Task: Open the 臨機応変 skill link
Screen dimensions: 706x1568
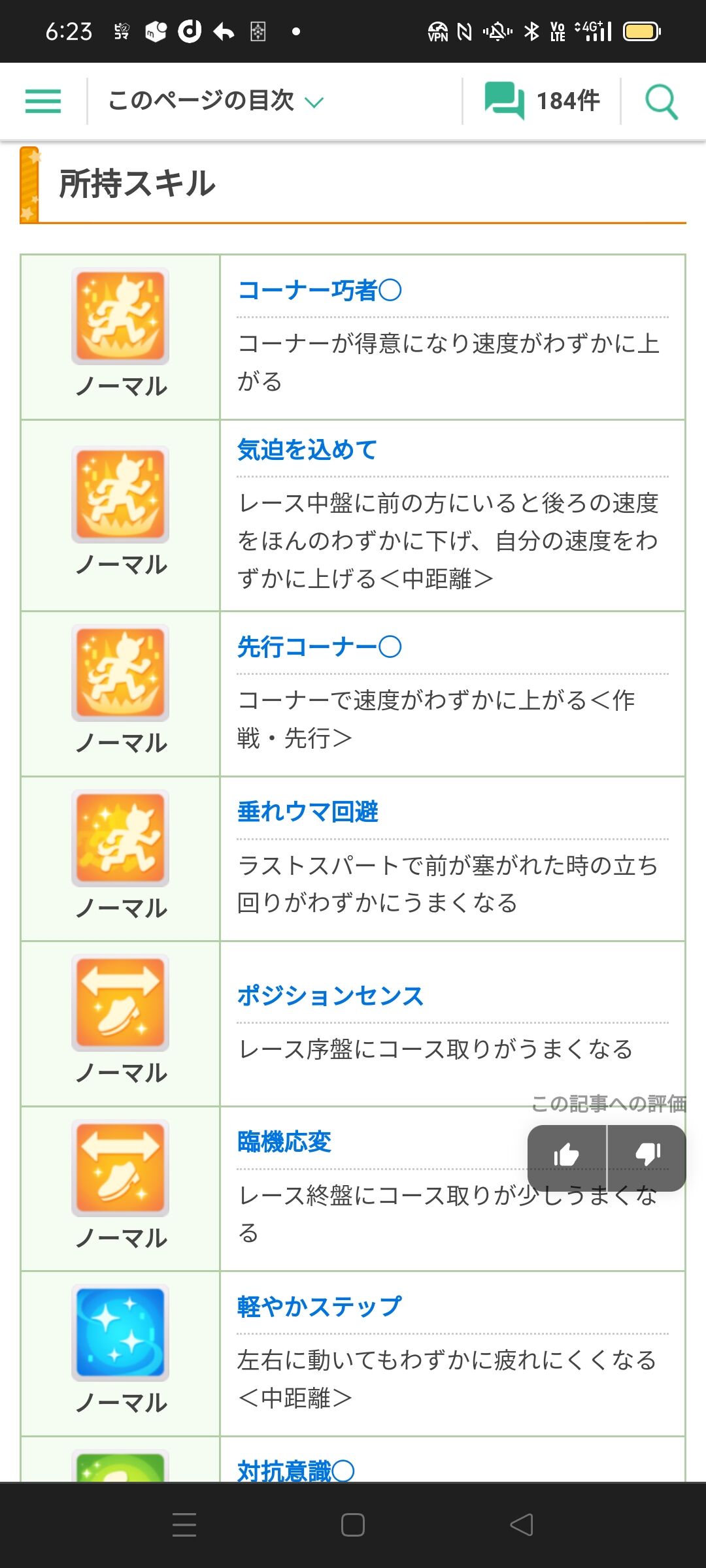Action: 284,1141
